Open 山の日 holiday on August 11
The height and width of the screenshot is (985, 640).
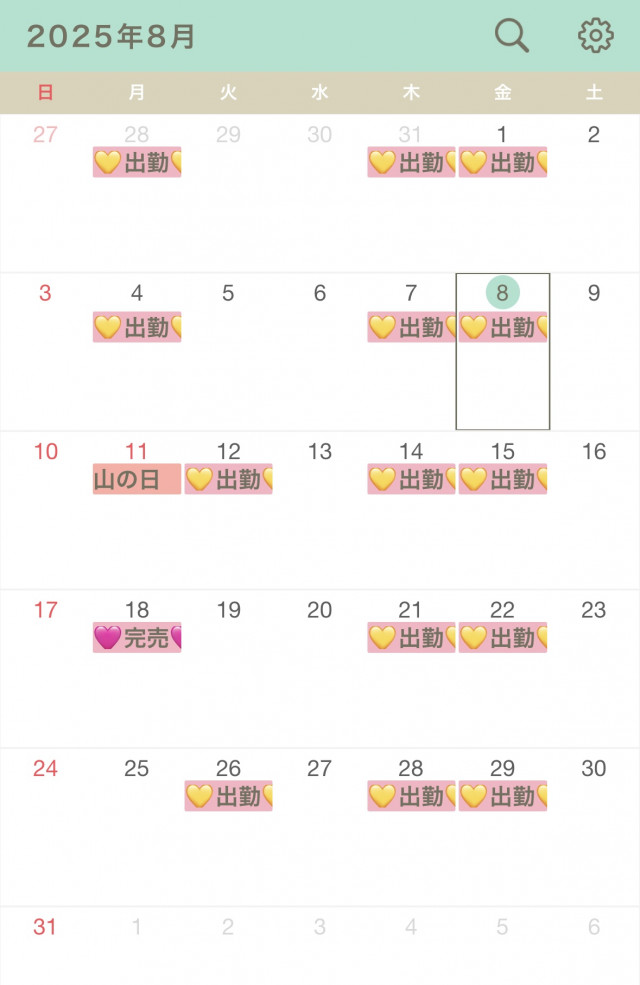click(137, 479)
